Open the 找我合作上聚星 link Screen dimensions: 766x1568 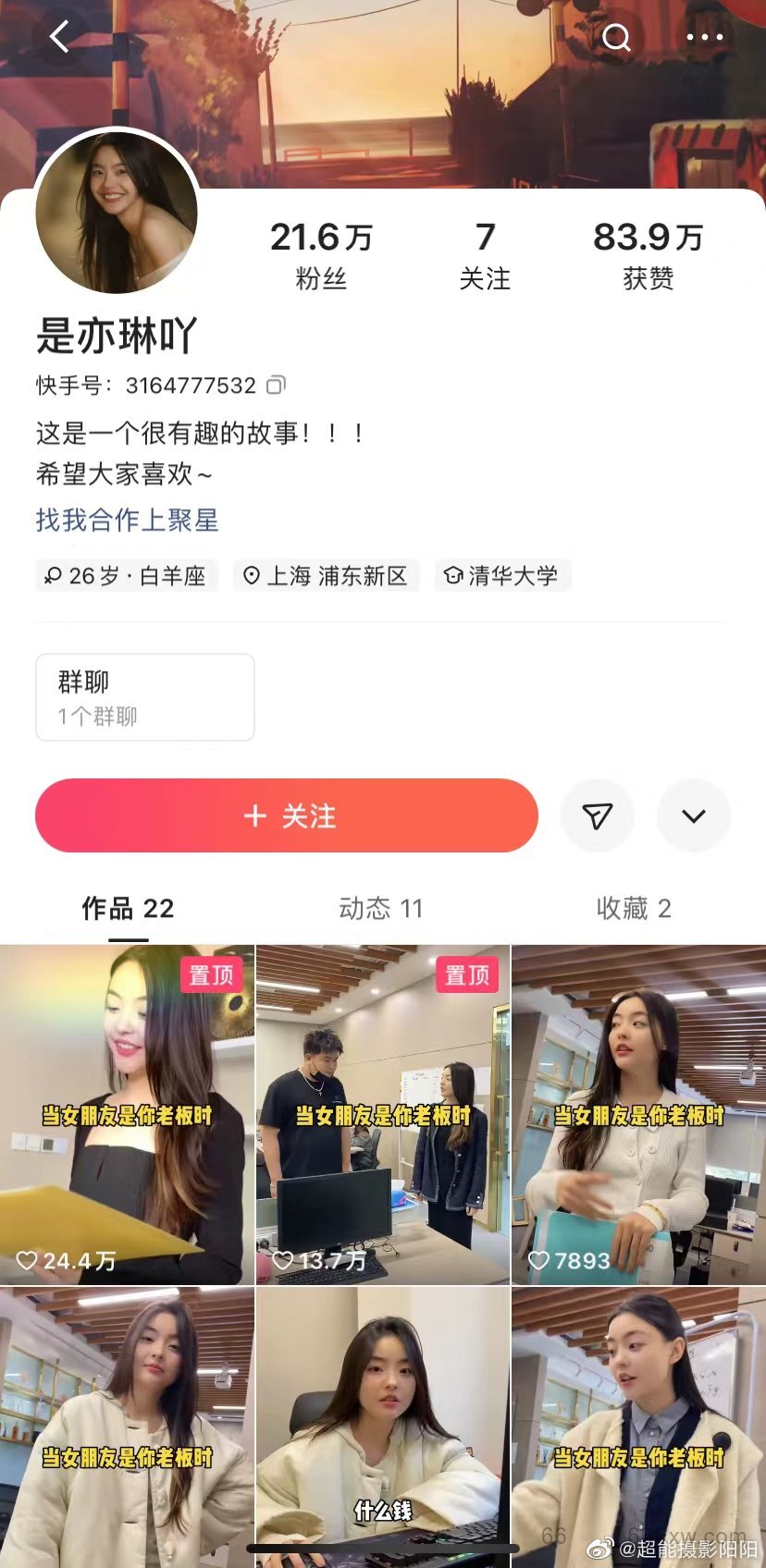click(126, 521)
